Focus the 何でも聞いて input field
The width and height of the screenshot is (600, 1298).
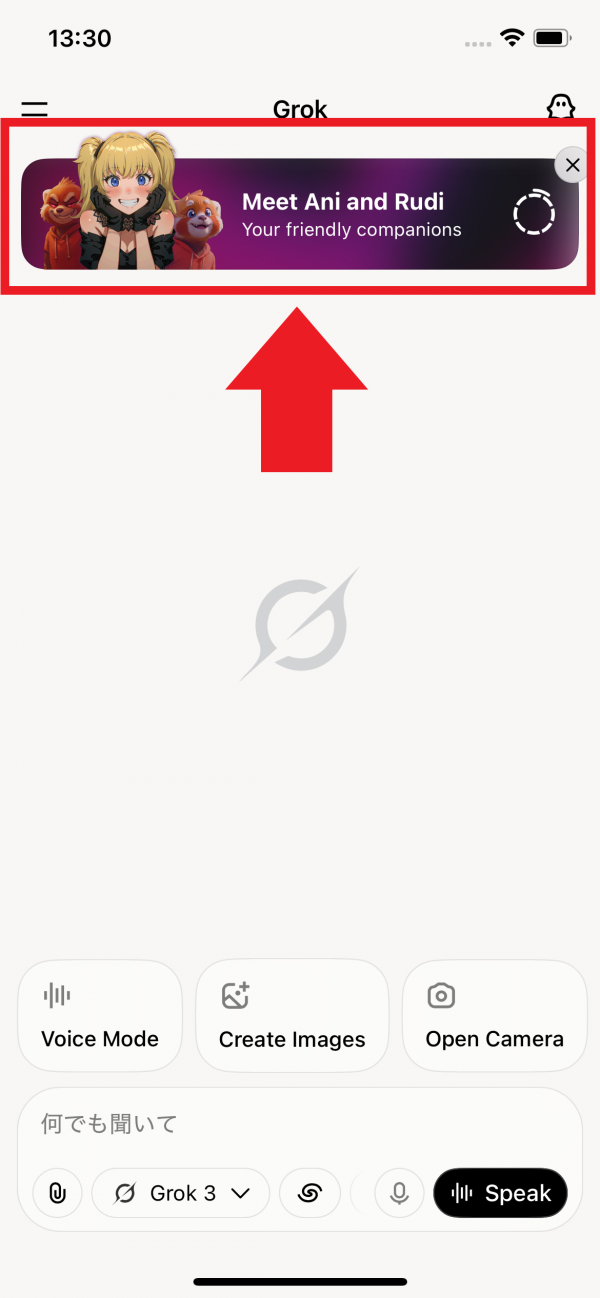pos(300,1124)
